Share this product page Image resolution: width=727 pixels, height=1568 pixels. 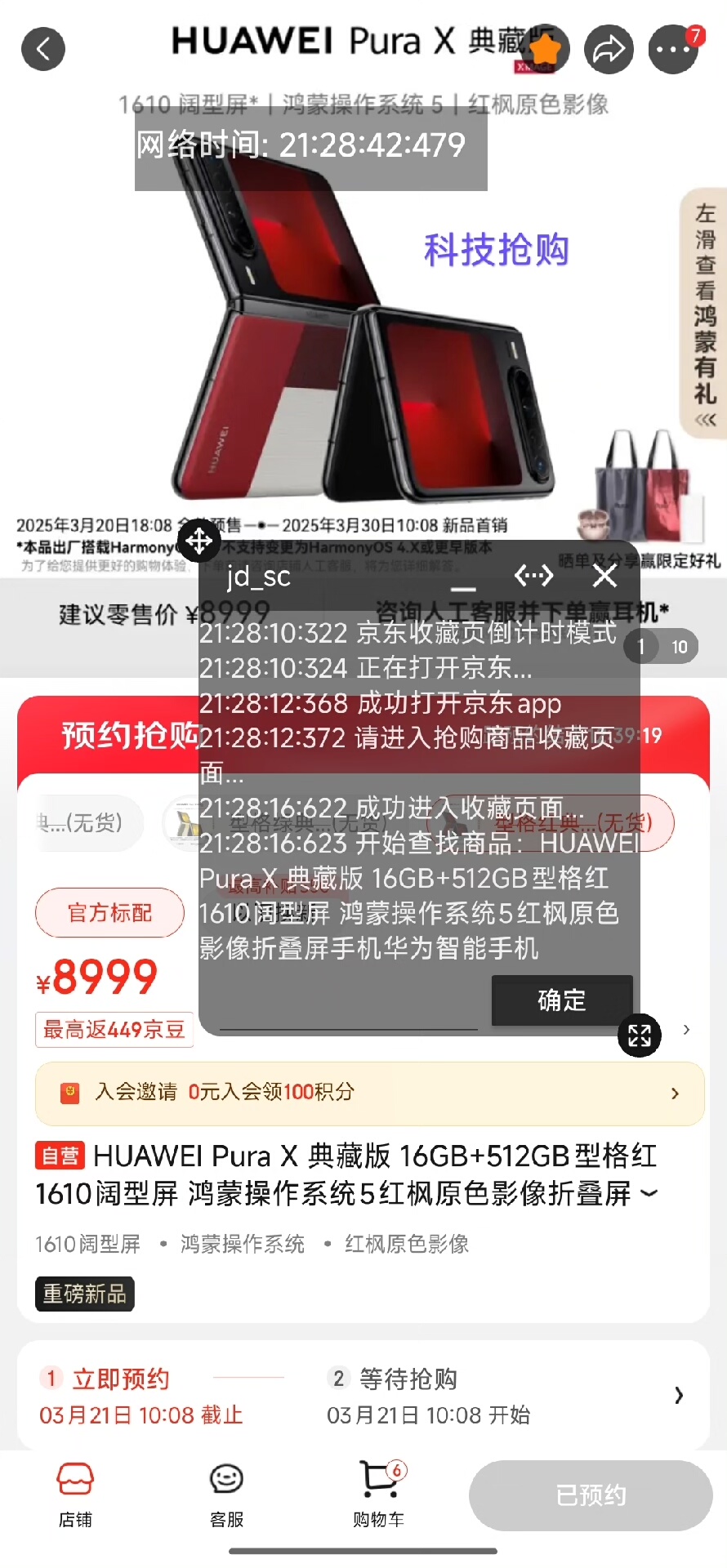point(609,49)
